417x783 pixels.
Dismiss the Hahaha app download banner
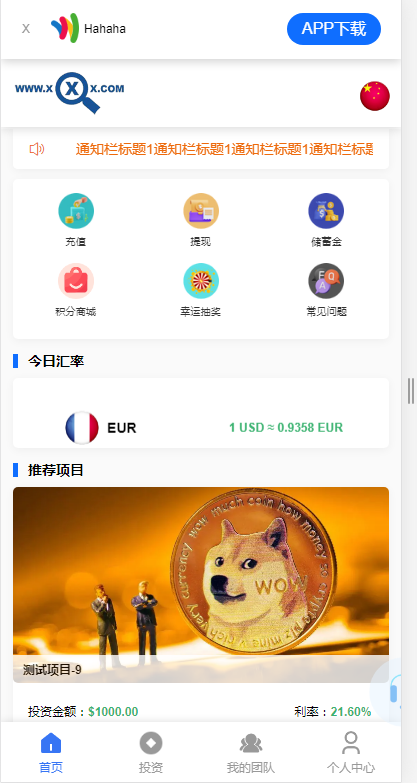pyautogui.click(x=26, y=29)
